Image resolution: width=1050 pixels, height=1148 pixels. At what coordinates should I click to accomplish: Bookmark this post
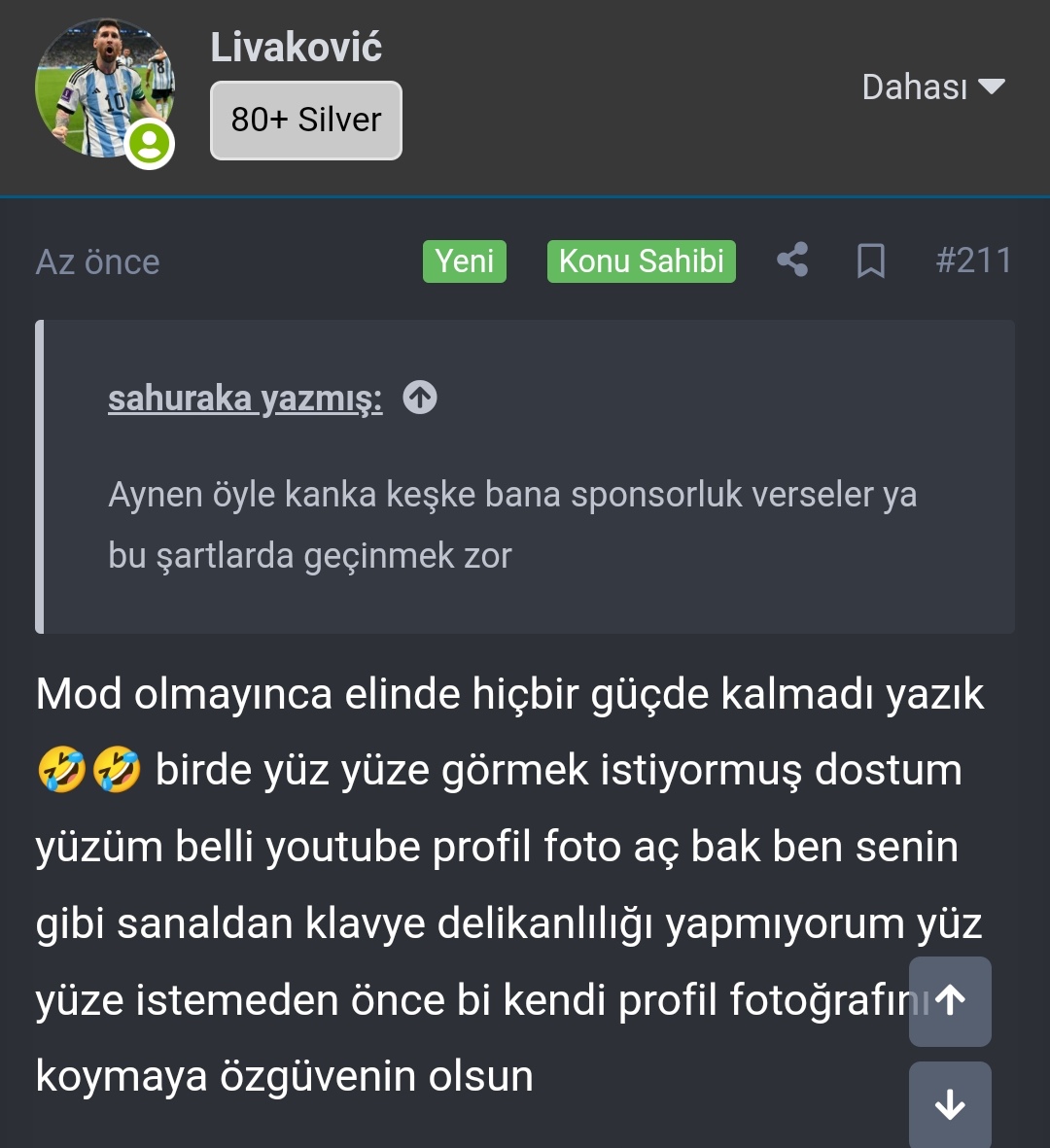point(870,261)
